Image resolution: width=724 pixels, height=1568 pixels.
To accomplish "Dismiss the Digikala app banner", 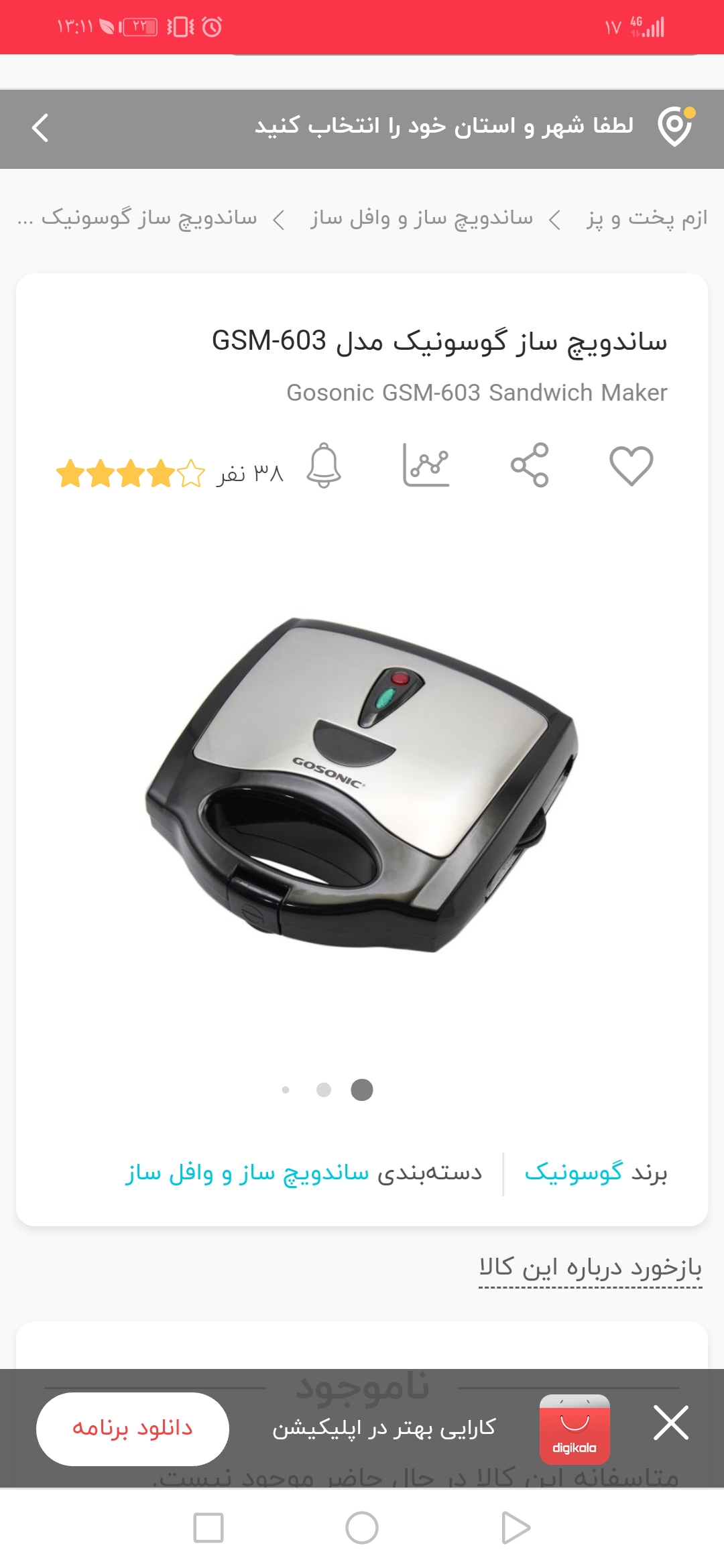I will (x=671, y=1423).
